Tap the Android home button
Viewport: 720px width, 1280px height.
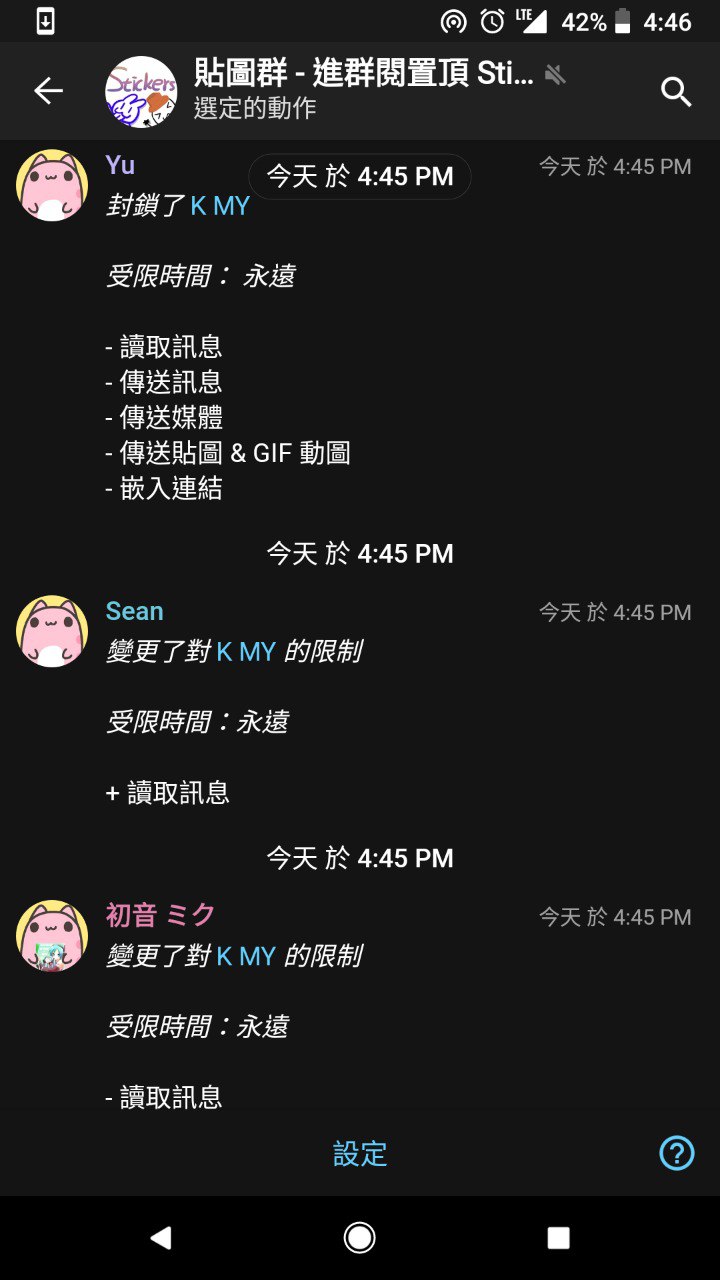(x=360, y=1238)
